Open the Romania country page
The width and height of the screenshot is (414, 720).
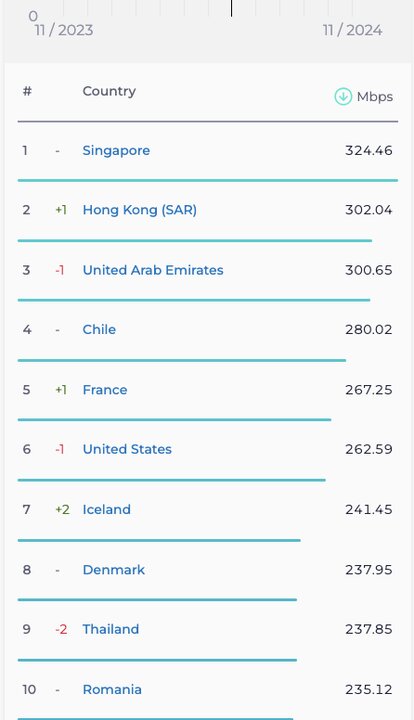coord(112,689)
